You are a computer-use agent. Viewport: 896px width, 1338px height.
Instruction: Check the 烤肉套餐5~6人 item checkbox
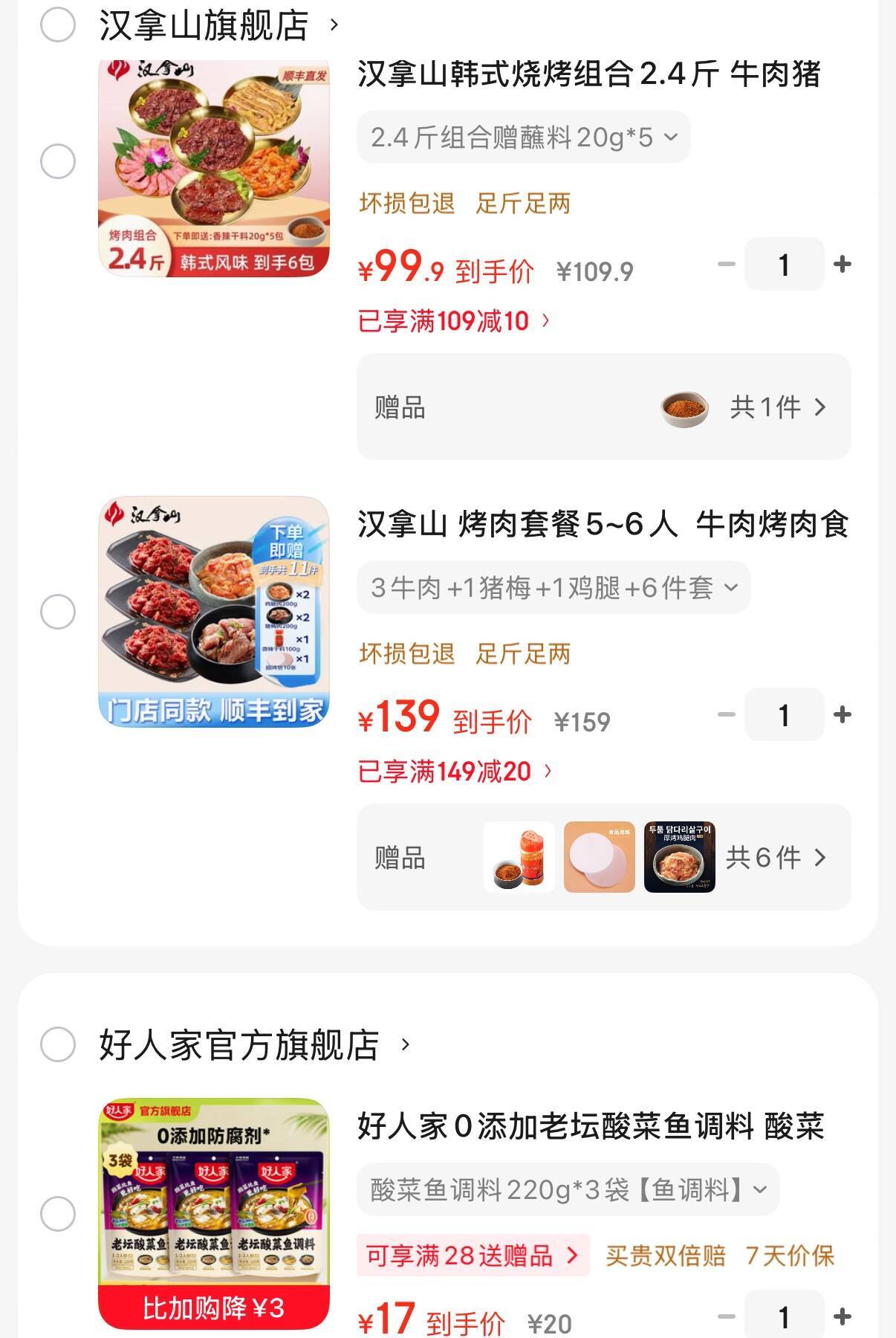click(58, 612)
